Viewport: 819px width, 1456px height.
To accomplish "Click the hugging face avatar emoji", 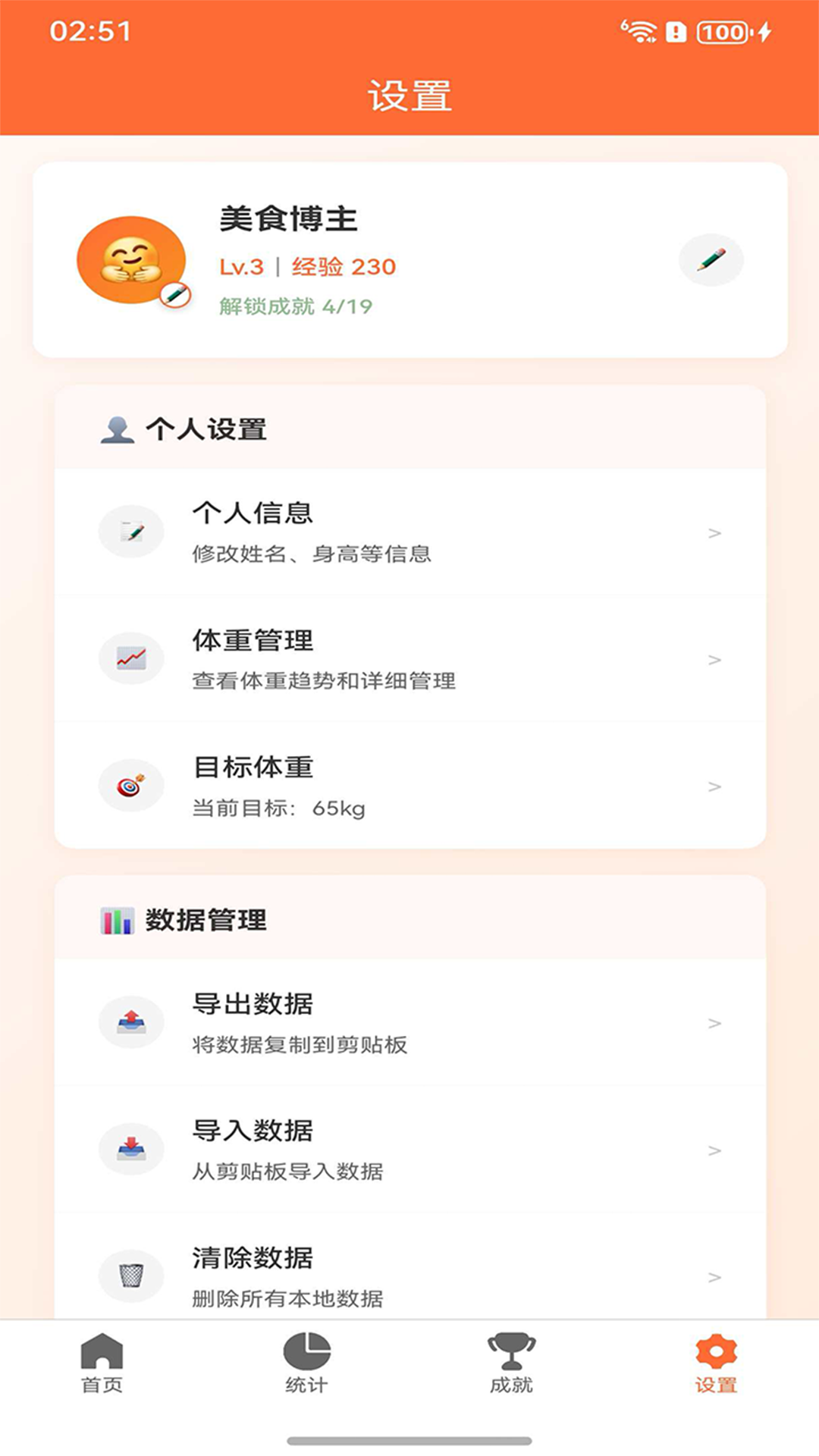I will tap(131, 259).
